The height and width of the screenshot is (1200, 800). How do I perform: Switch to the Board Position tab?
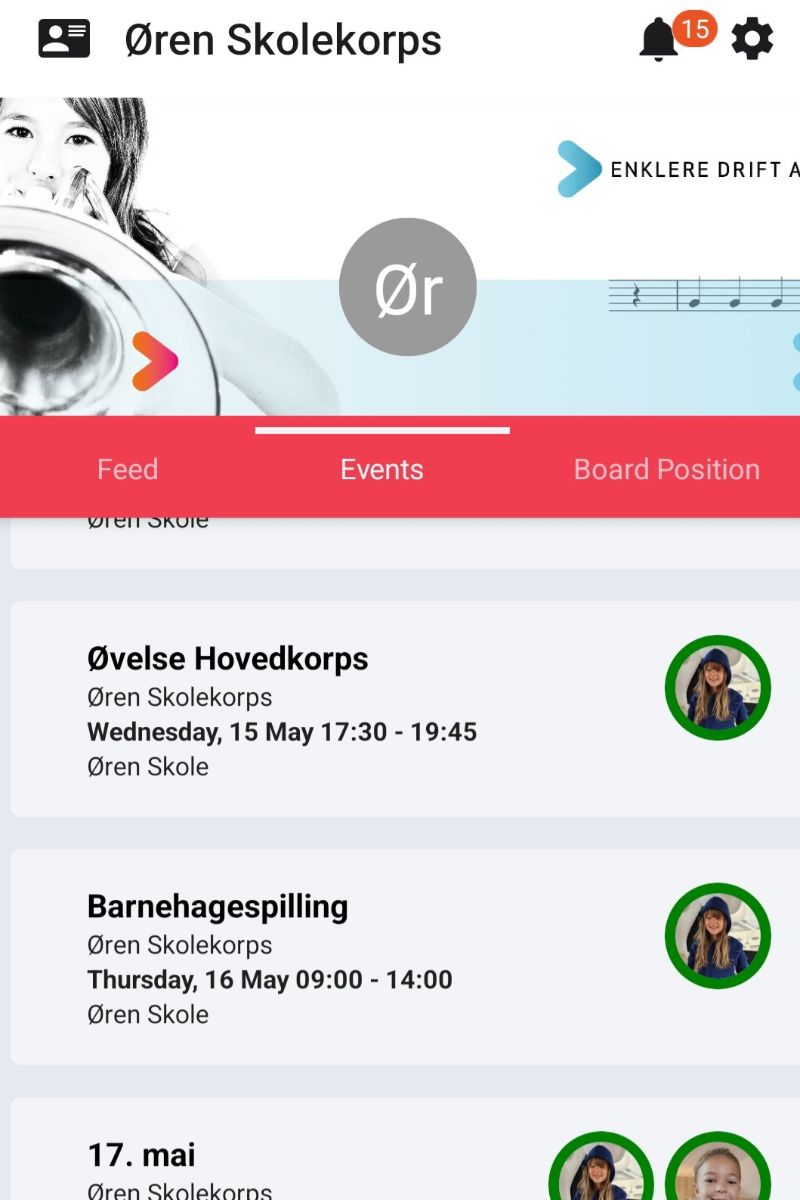click(666, 469)
